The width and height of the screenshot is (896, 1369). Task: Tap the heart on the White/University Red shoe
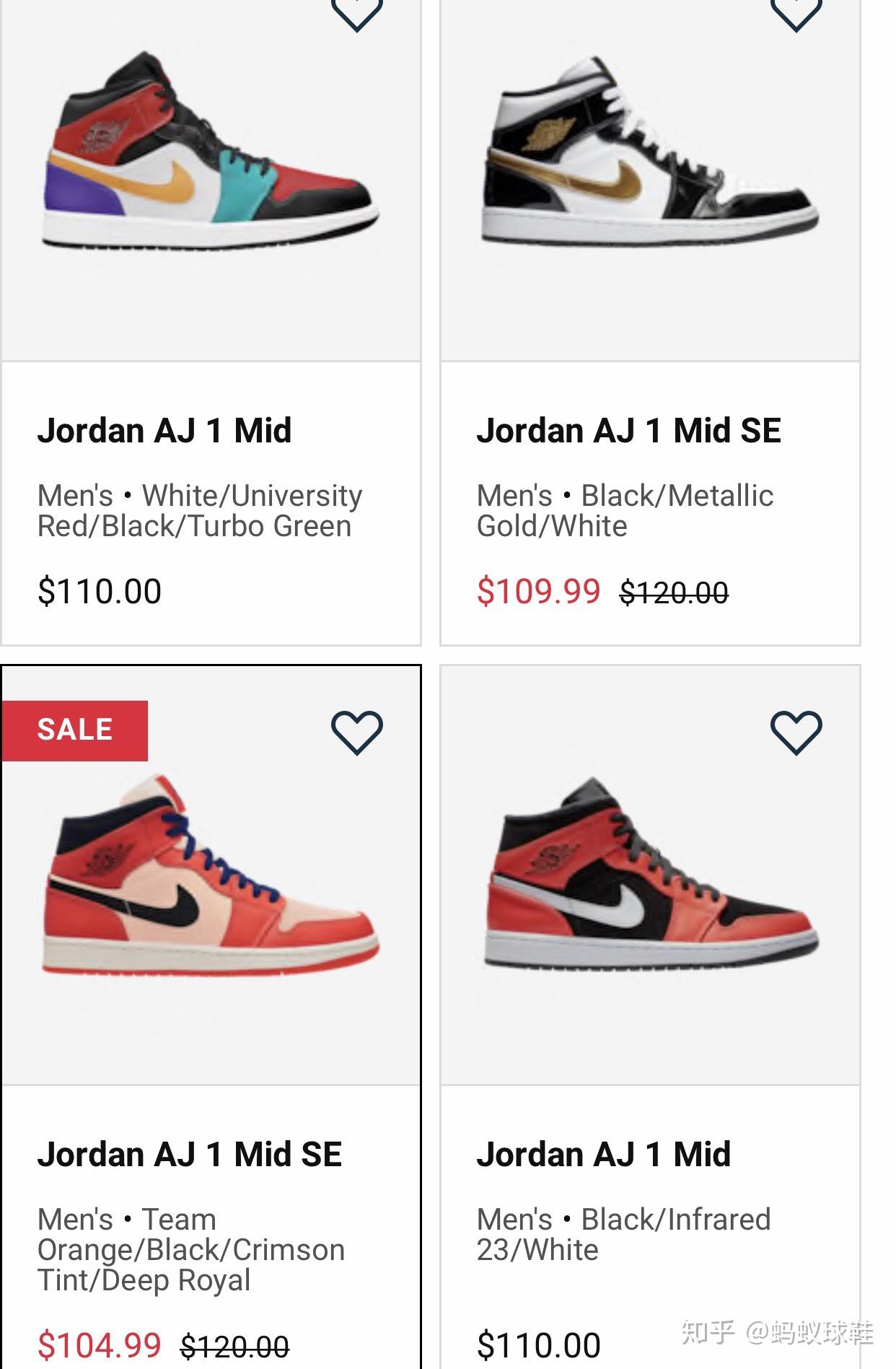[356, 12]
